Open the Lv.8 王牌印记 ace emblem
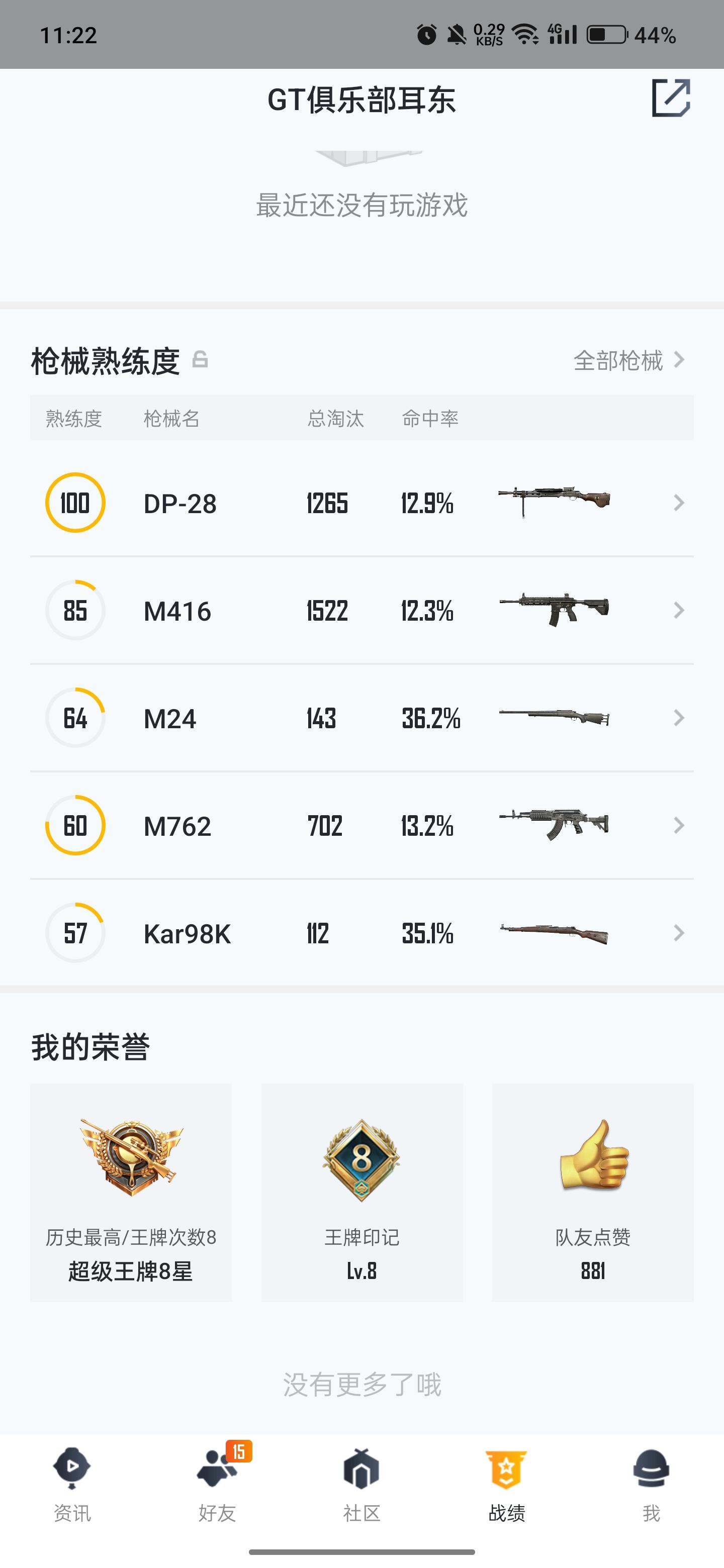Image resolution: width=724 pixels, height=1568 pixels. click(x=361, y=1159)
